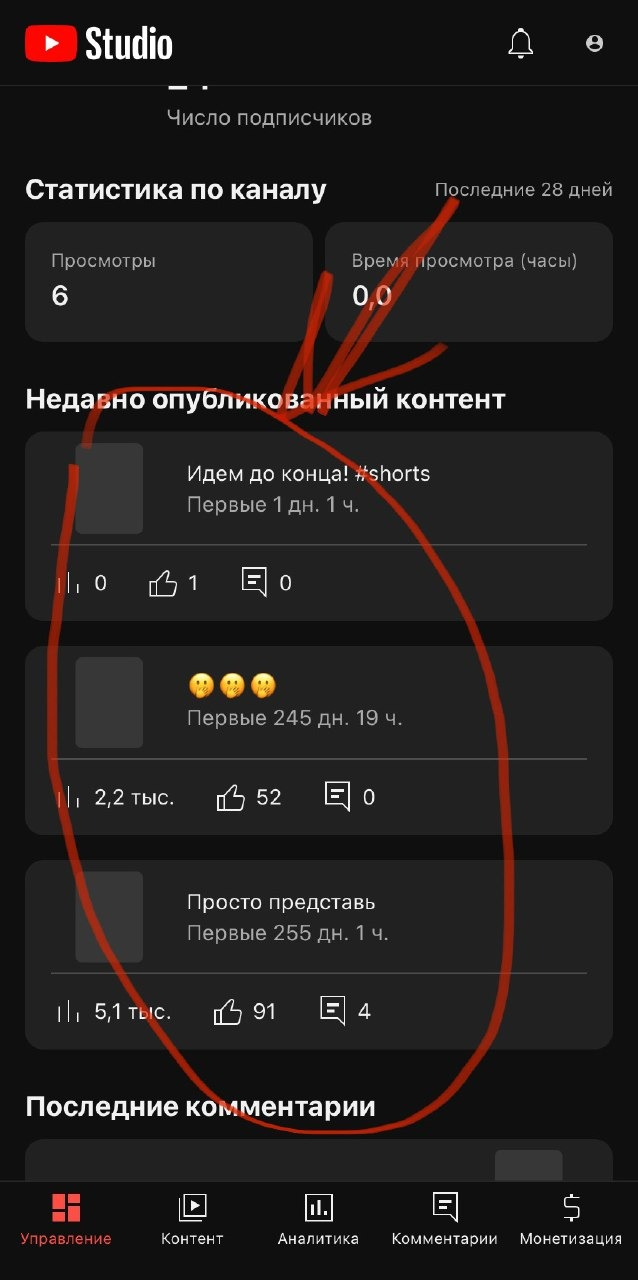Open the account profile icon
This screenshot has height=1280, width=638.
tap(595, 44)
